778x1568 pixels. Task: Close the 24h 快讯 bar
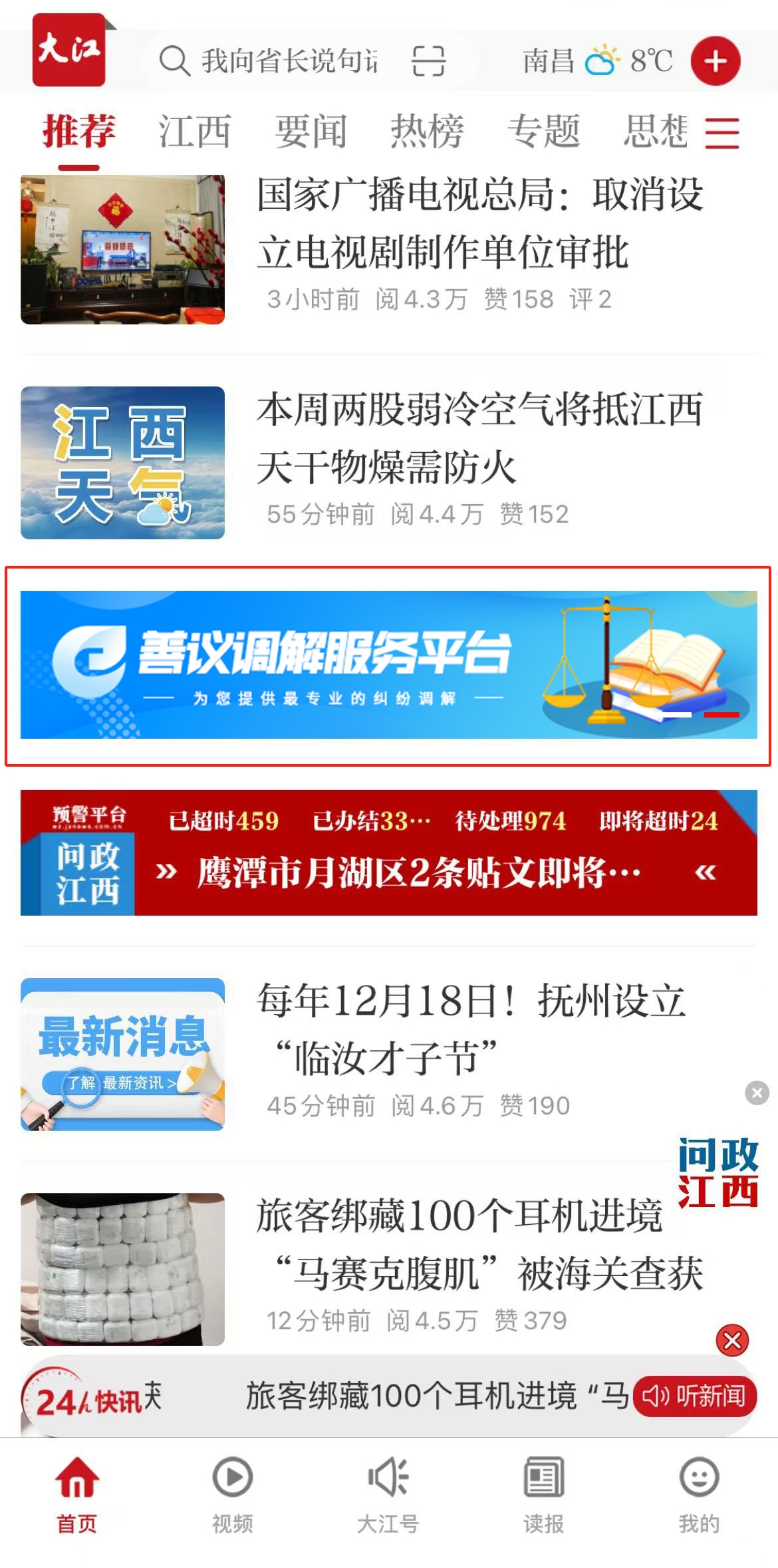[732, 1341]
